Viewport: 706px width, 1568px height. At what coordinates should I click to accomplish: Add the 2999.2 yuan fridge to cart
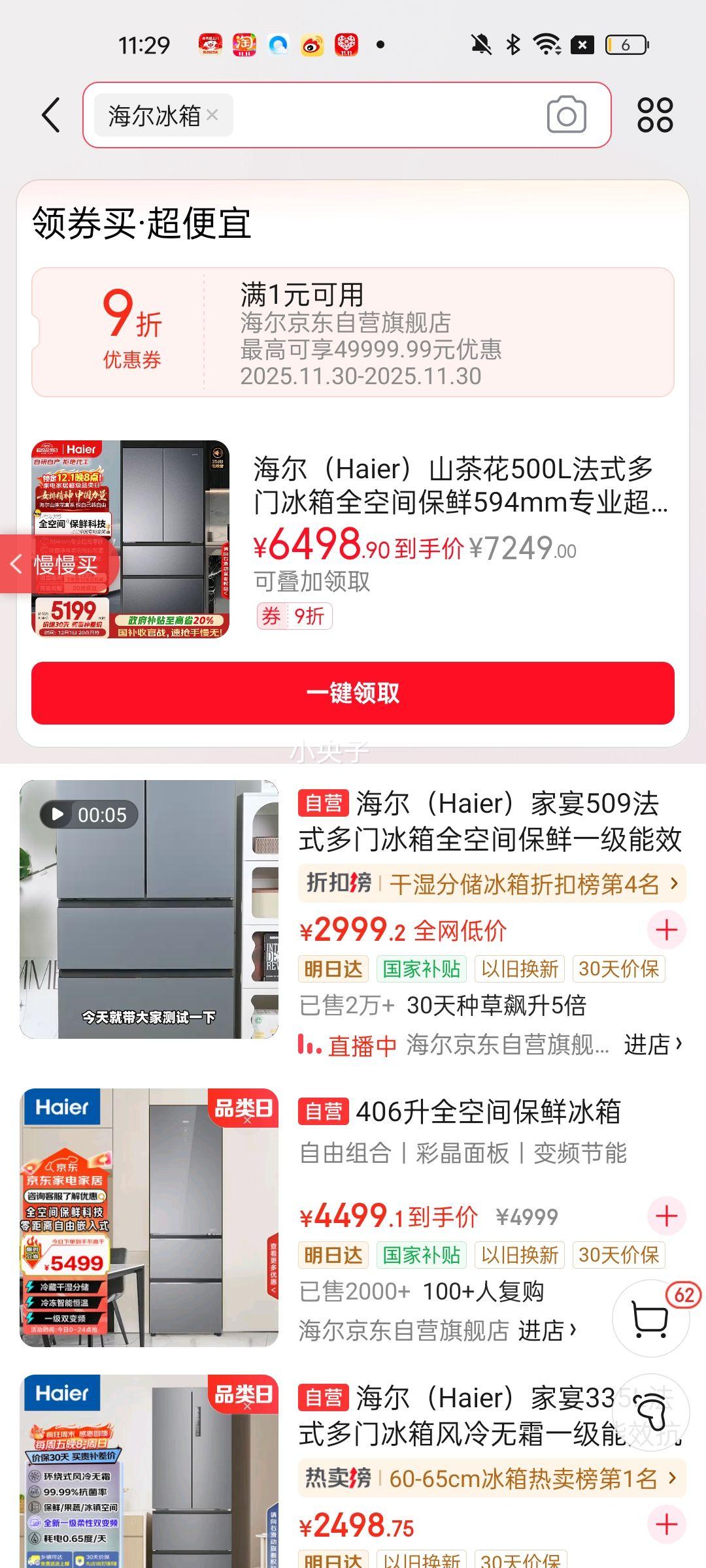pos(666,929)
